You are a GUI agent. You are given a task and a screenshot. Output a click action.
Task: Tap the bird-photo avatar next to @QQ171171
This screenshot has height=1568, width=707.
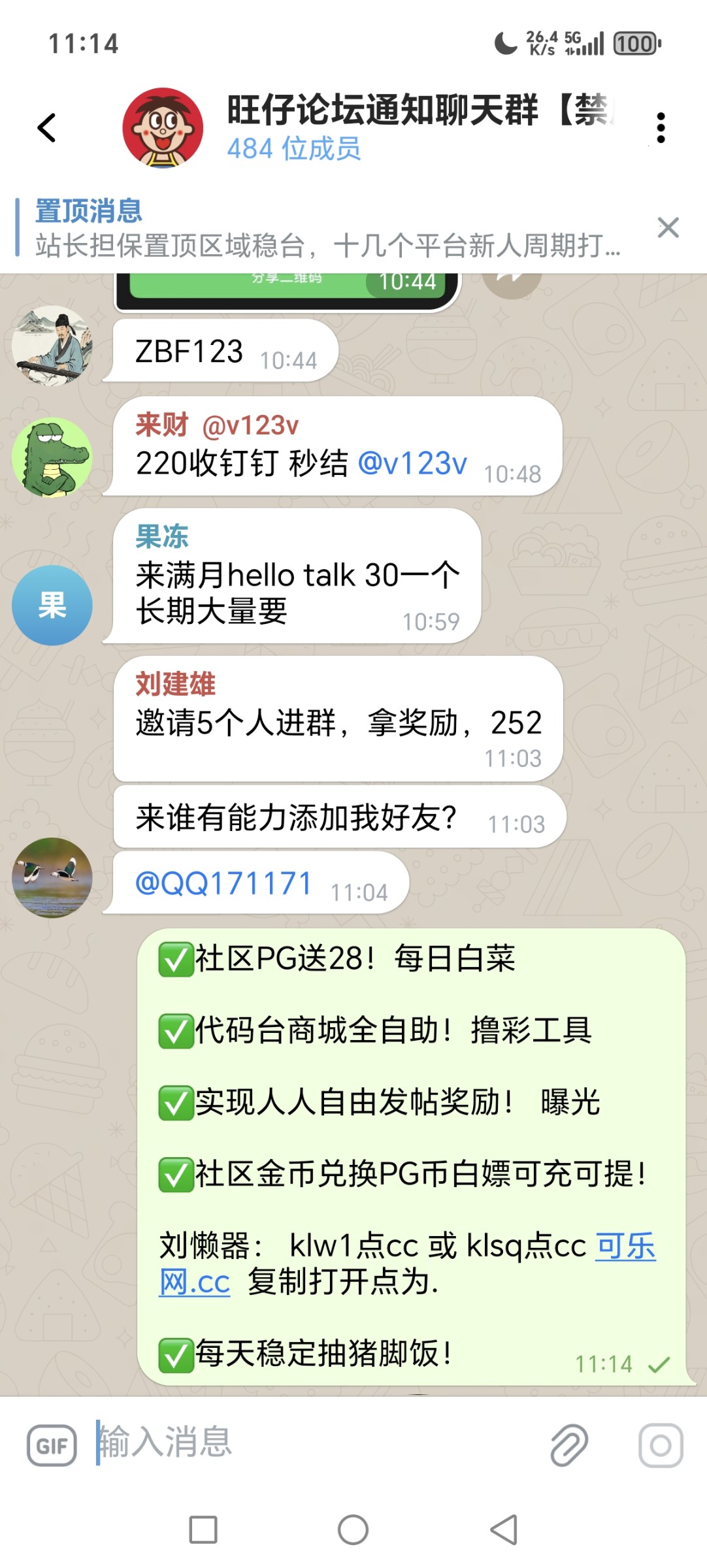(x=52, y=879)
